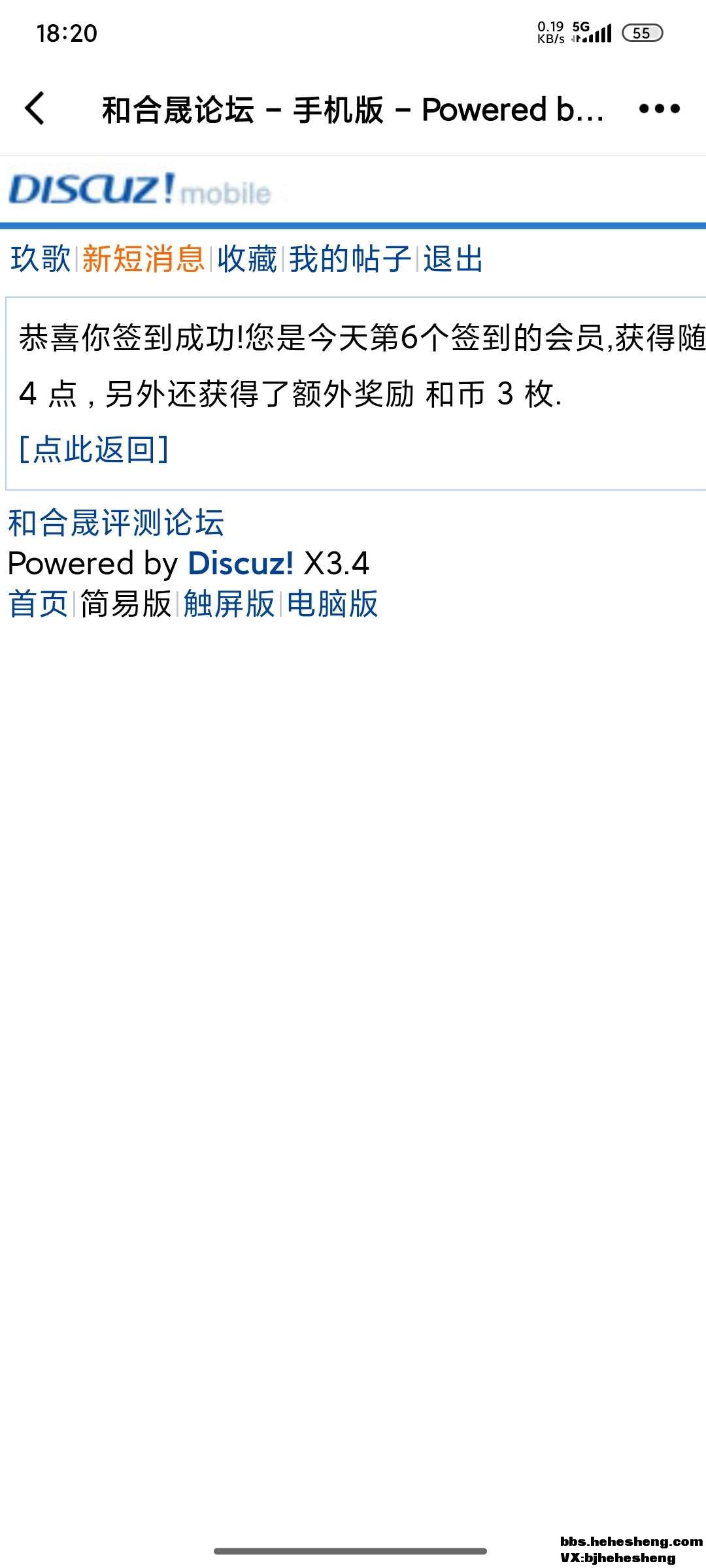Screen dimensions: 706x1568
Task: View 我的帖子 my posts
Action: [350, 259]
